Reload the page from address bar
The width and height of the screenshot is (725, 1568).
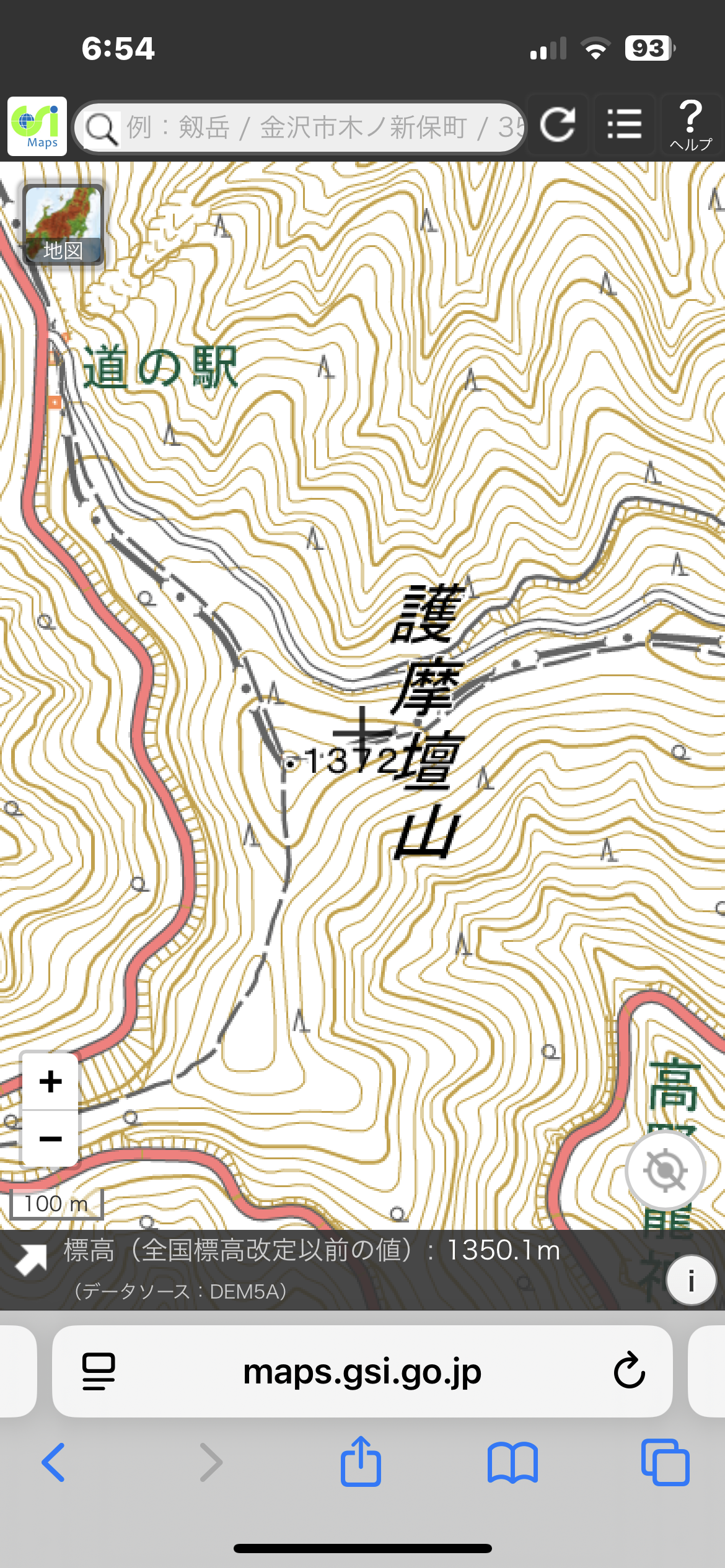[x=629, y=1372]
